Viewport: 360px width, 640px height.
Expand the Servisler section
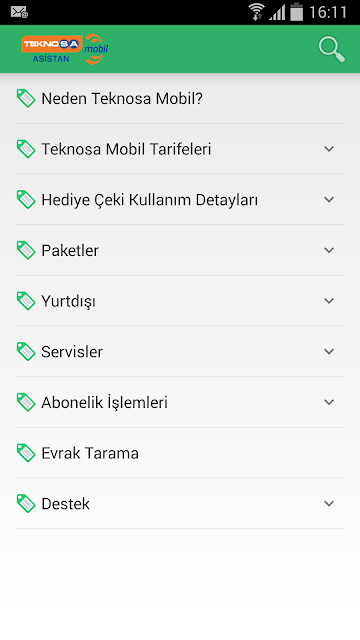click(180, 351)
